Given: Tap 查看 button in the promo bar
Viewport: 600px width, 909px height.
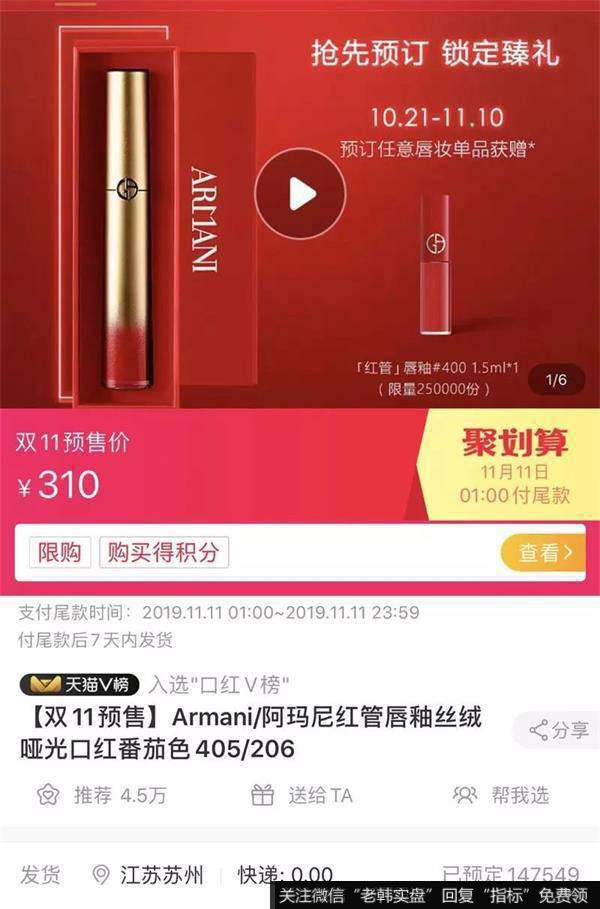Looking at the screenshot, I should click(x=543, y=552).
